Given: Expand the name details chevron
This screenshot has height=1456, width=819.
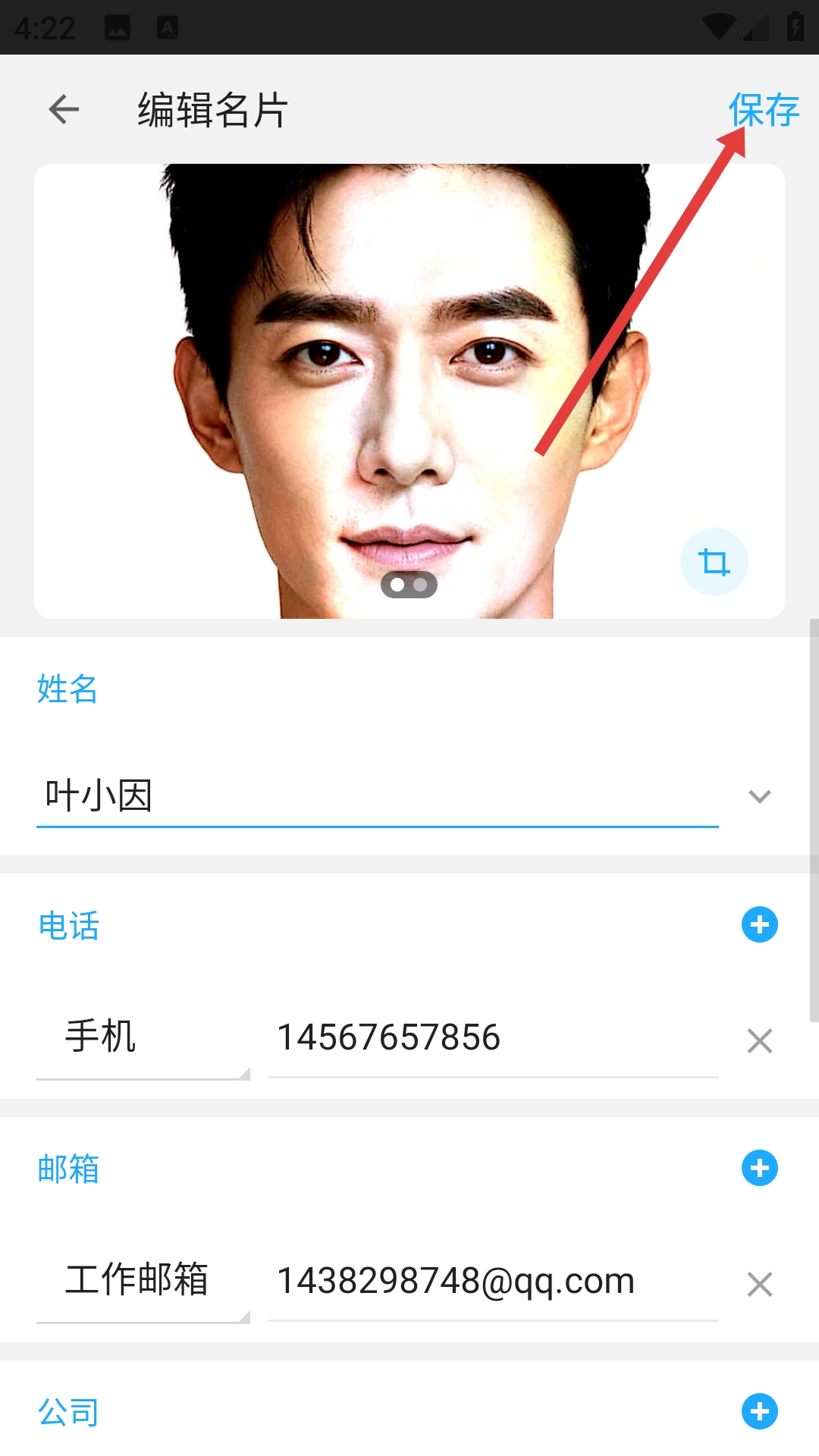Looking at the screenshot, I should coord(759,796).
